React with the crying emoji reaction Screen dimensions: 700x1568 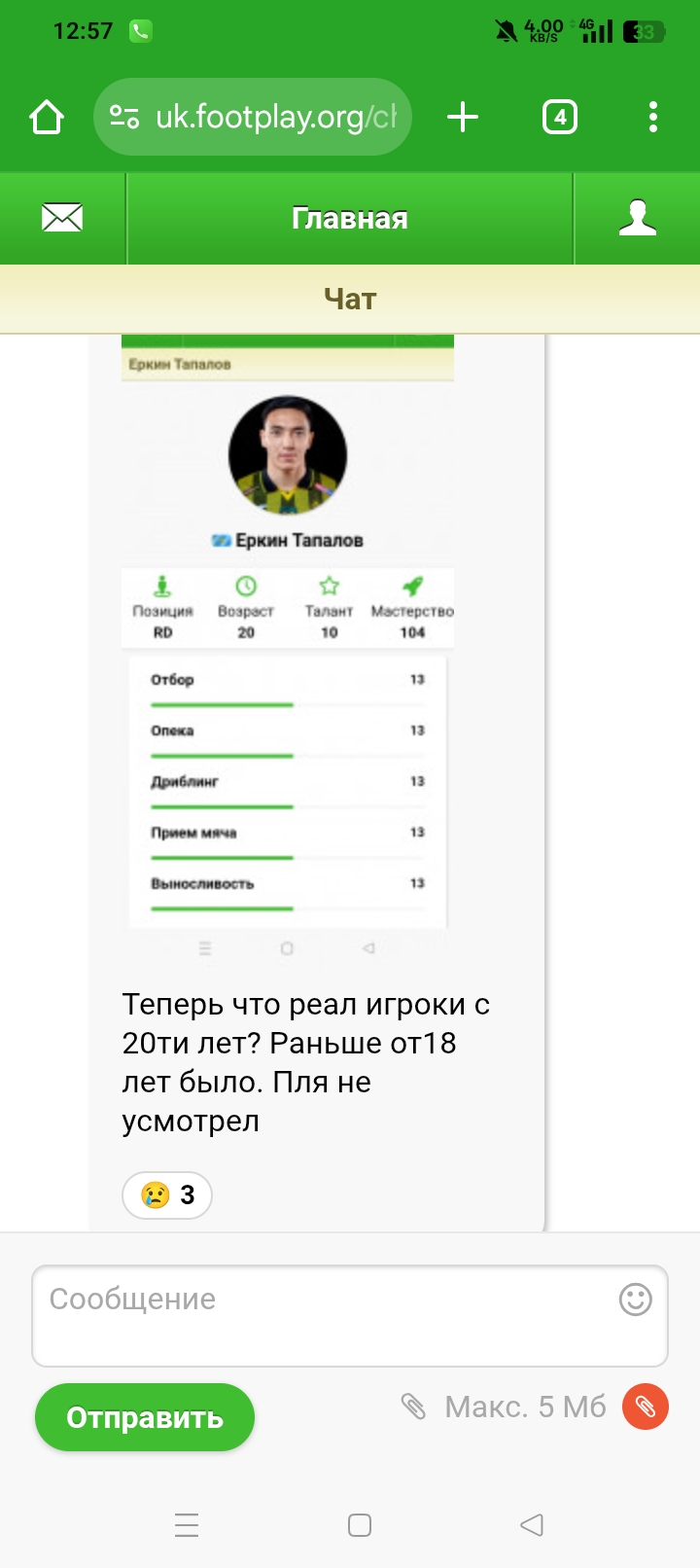(x=167, y=1194)
